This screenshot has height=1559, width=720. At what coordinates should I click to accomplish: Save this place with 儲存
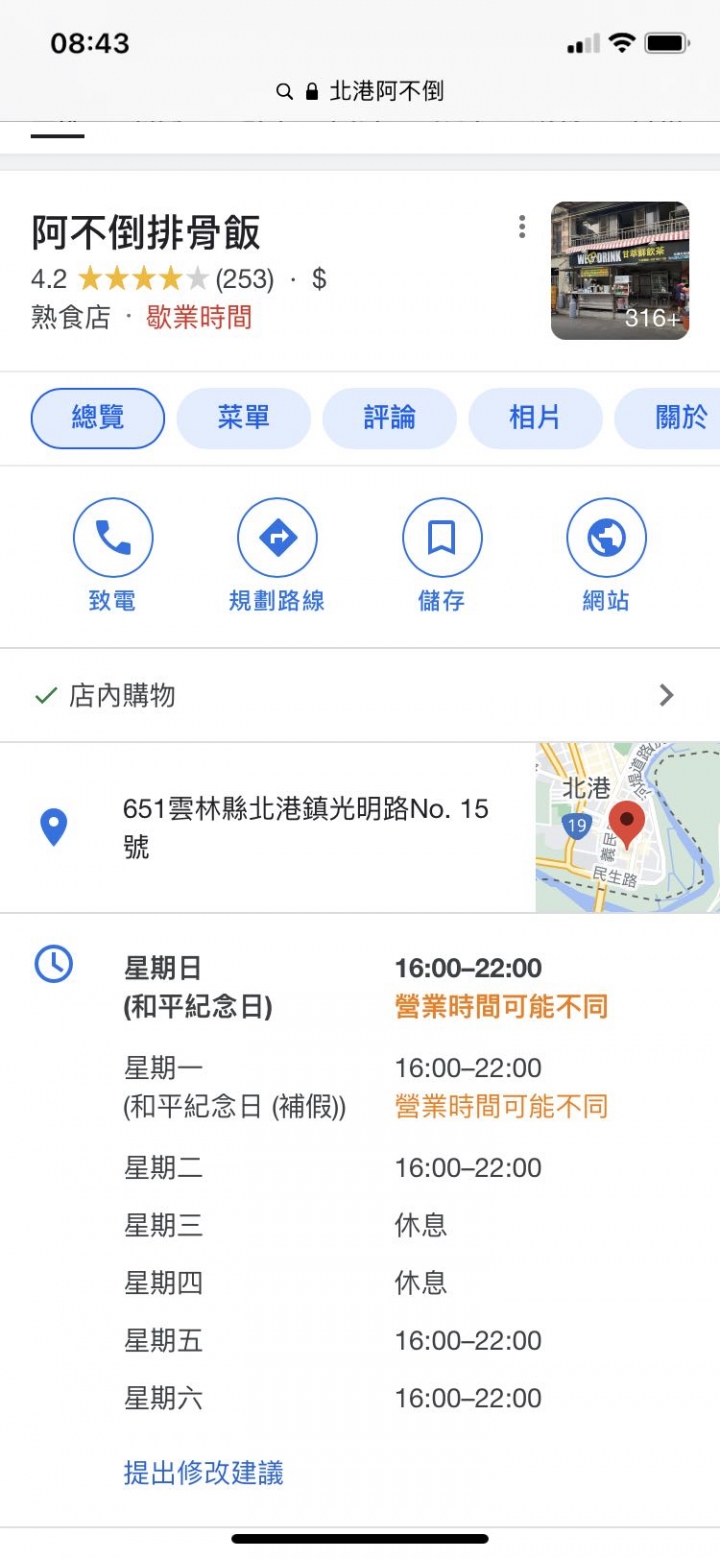pyautogui.click(x=442, y=556)
